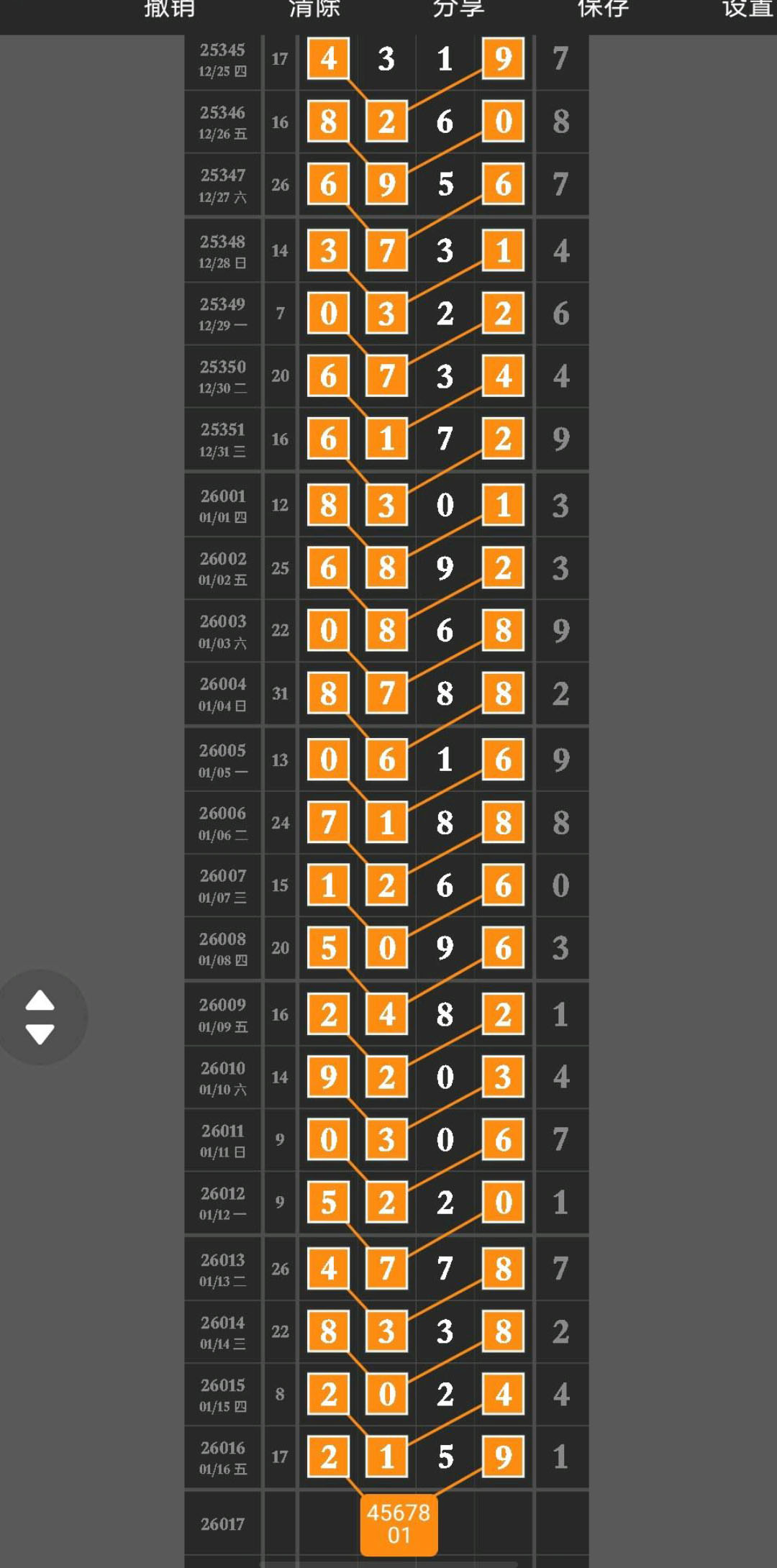Open 设置 settings
This screenshot has width=777, height=1568.
(747, 9)
